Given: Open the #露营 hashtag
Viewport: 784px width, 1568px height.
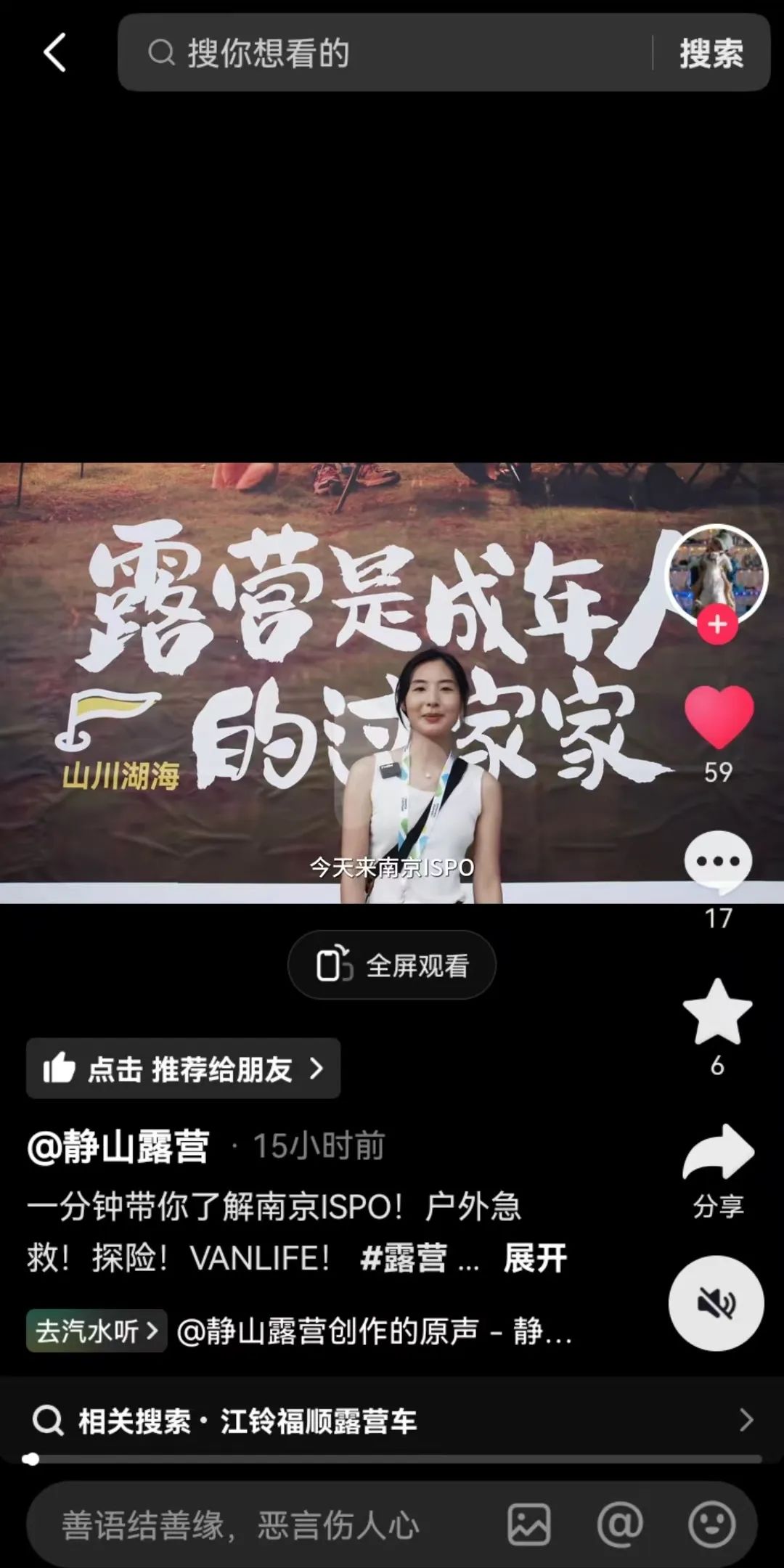Looking at the screenshot, I should [x=403, y=1257].
